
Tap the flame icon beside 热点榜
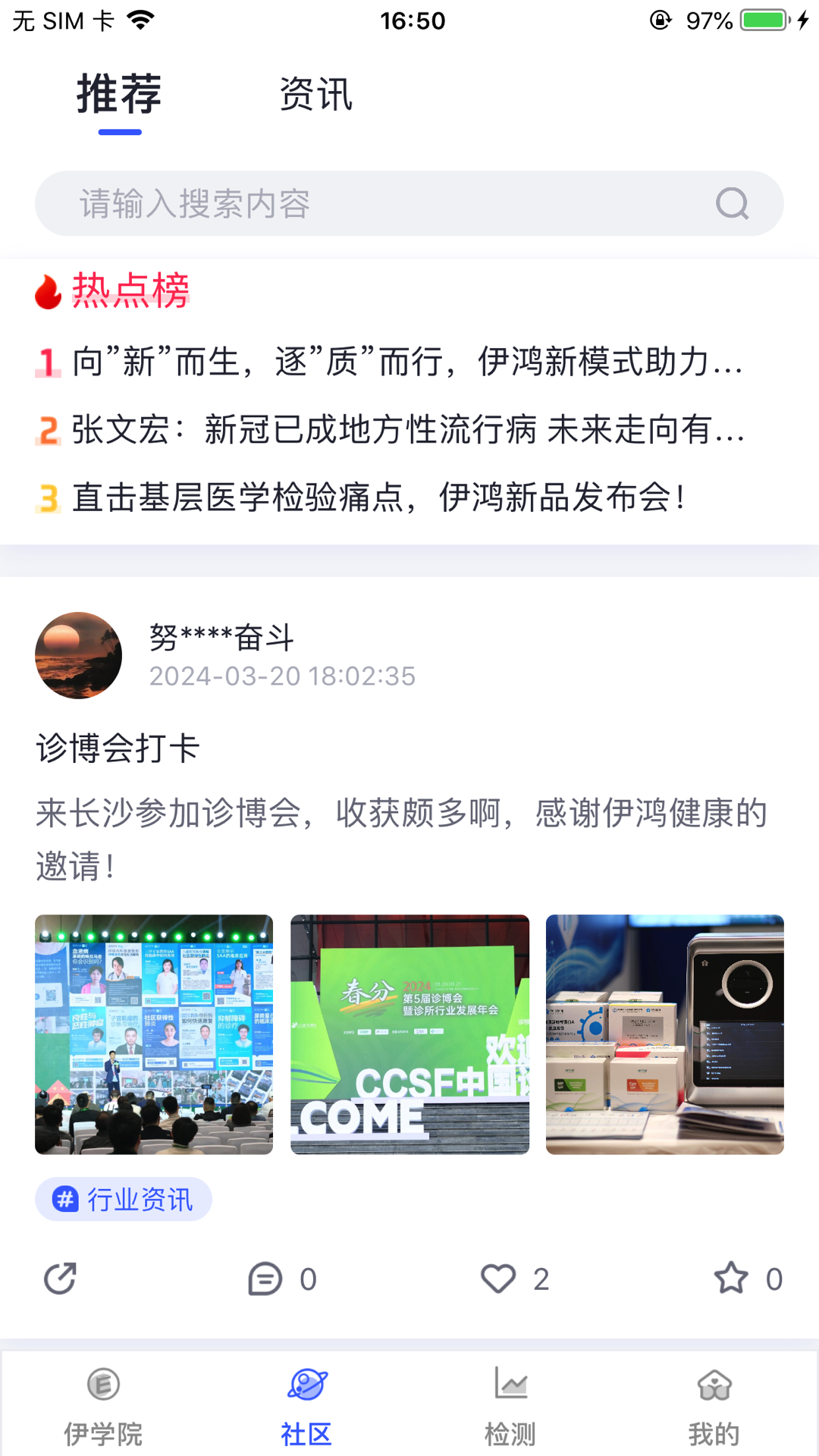[47, 292]
